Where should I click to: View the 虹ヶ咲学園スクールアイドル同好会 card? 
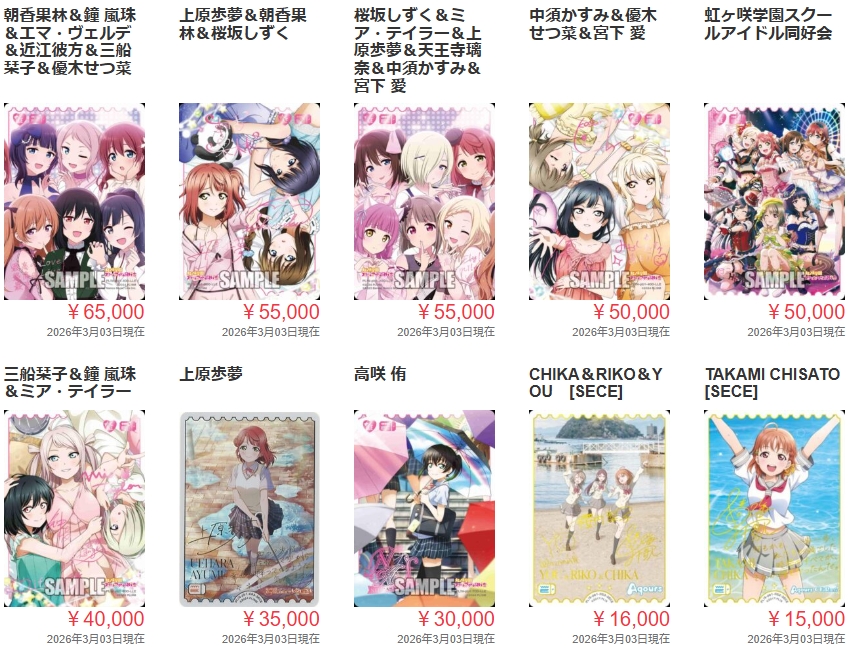[774, 201]
